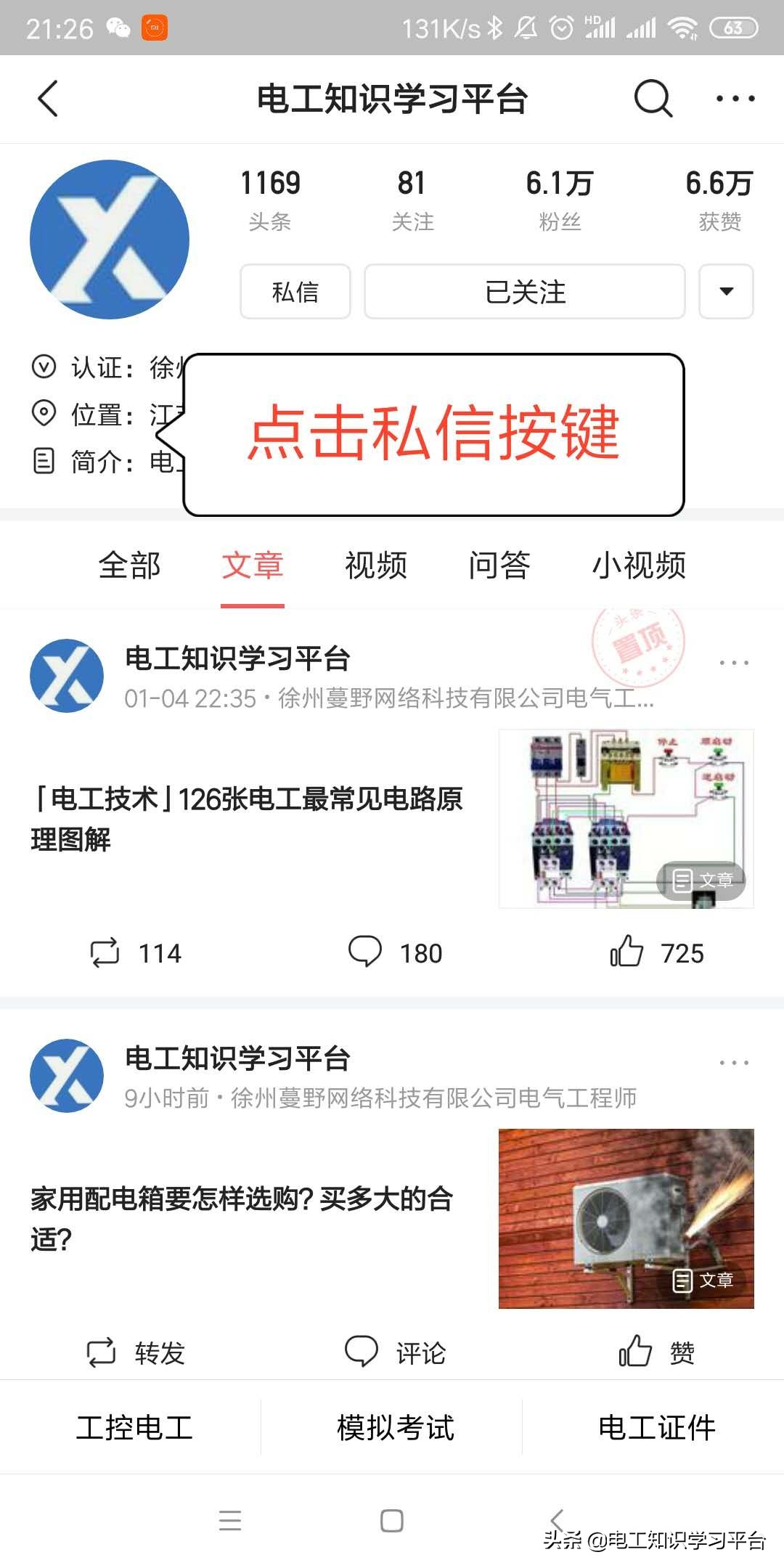Image resolution: width=784 pixels, height=1568 pixels.
Task: Tap the 转发 share icon on the second article
Action: coord(102,1352)
